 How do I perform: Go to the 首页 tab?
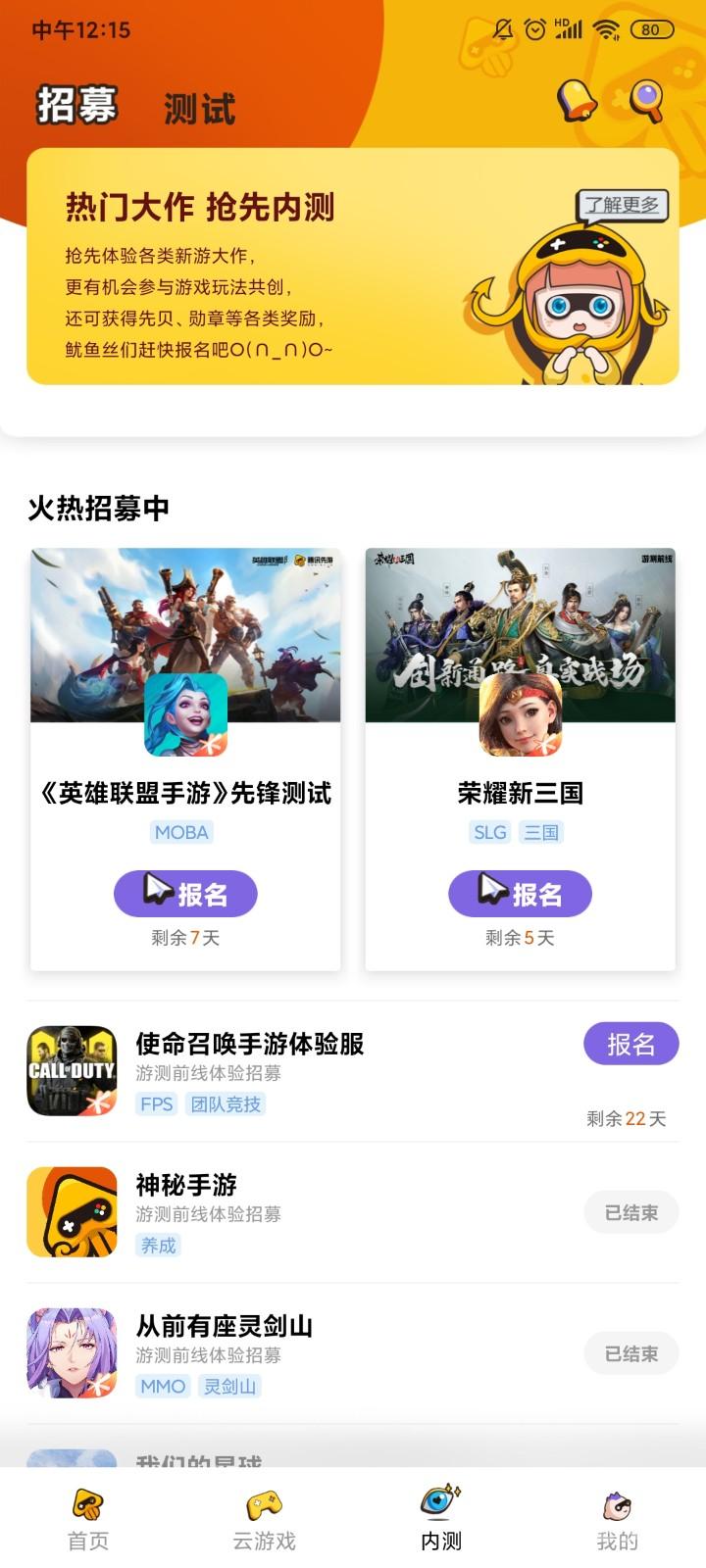click(x=88, y=1520)
